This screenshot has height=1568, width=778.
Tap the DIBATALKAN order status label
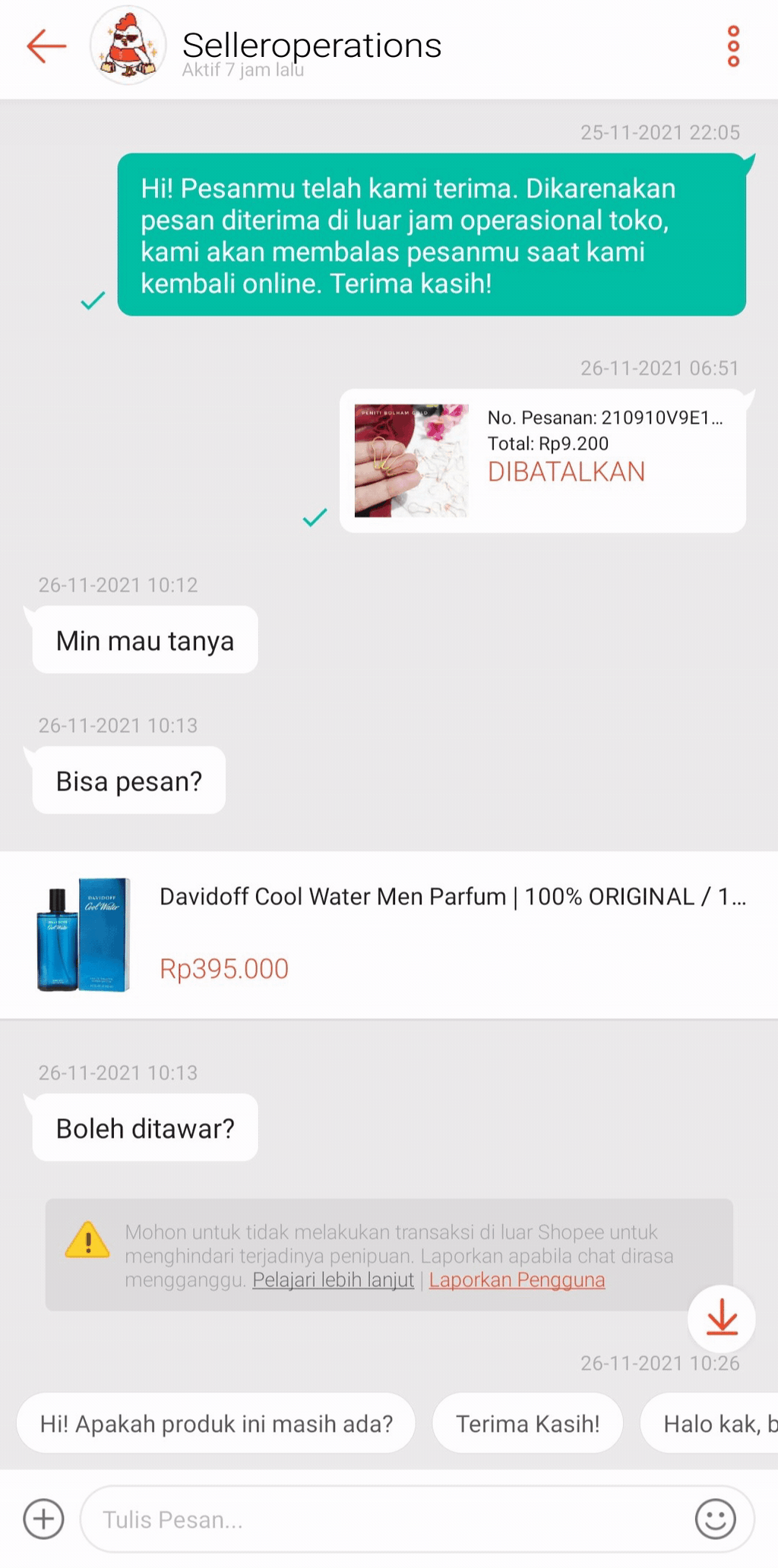(x=567, y=472)
